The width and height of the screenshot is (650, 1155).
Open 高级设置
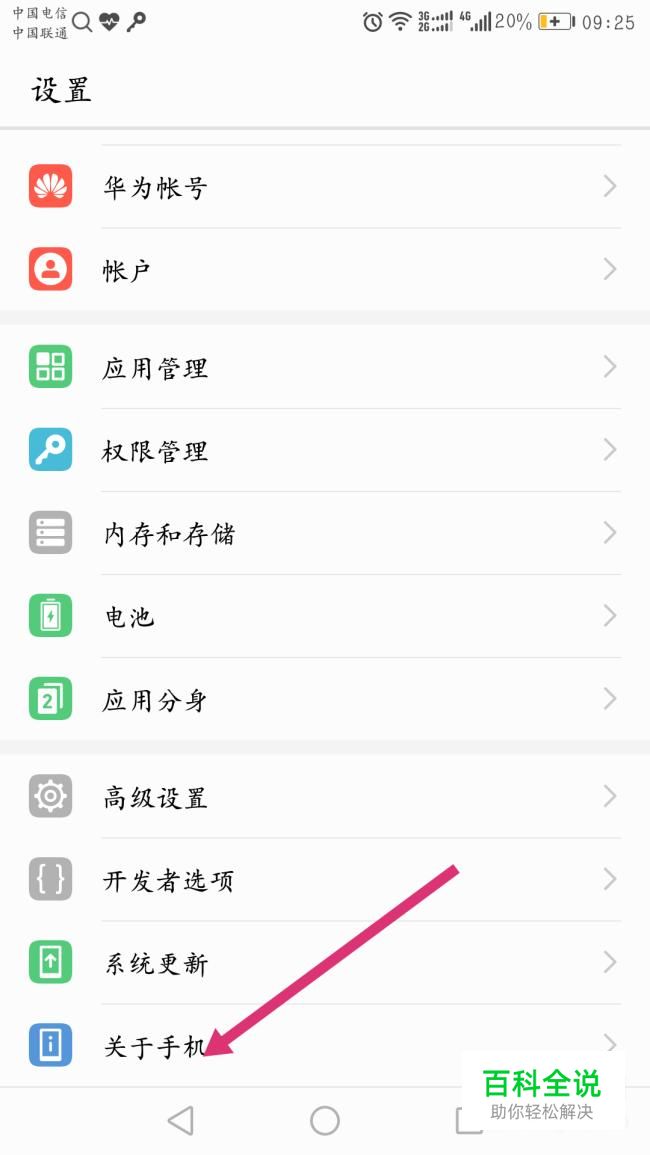pyautogui.click(x=325, y=798)
